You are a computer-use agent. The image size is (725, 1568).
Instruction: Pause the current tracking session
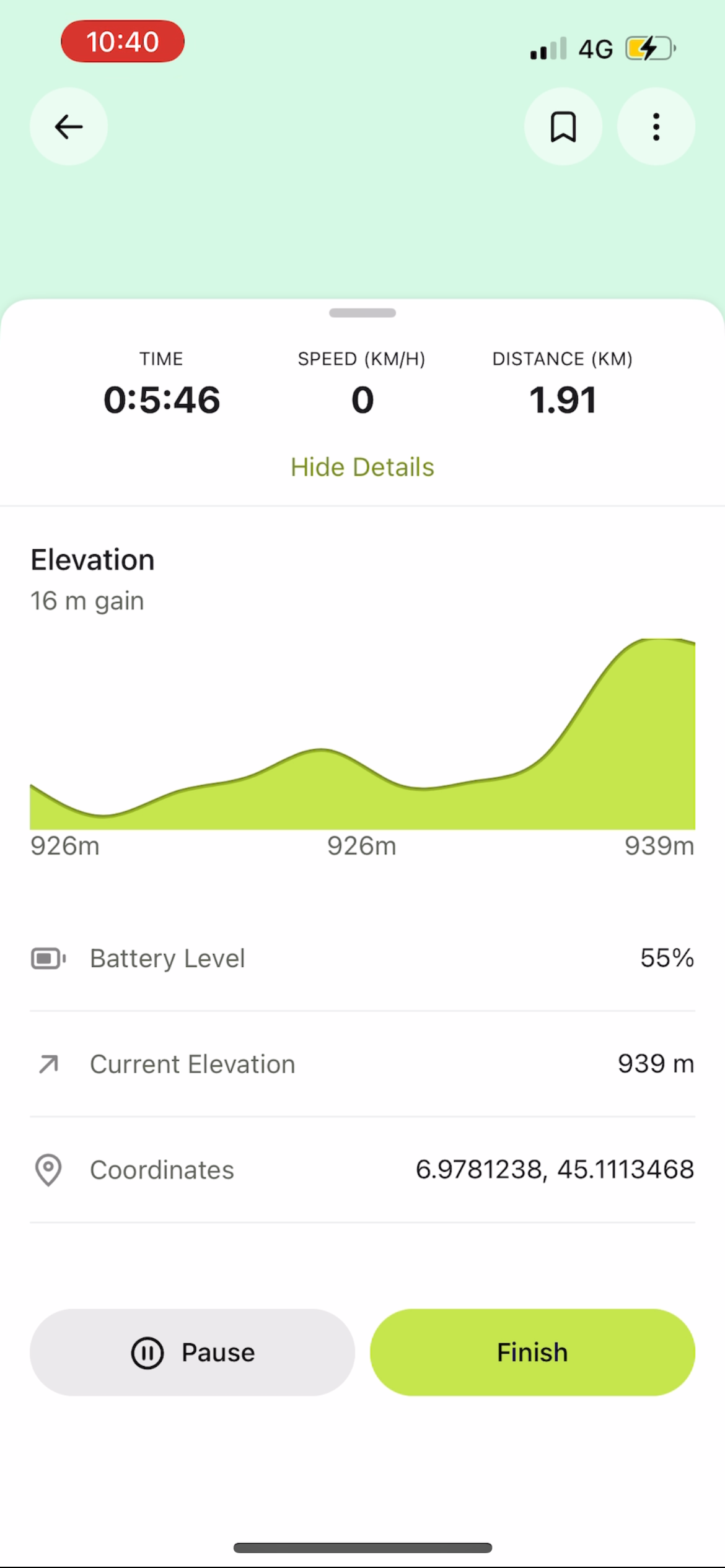(192, 1352)
